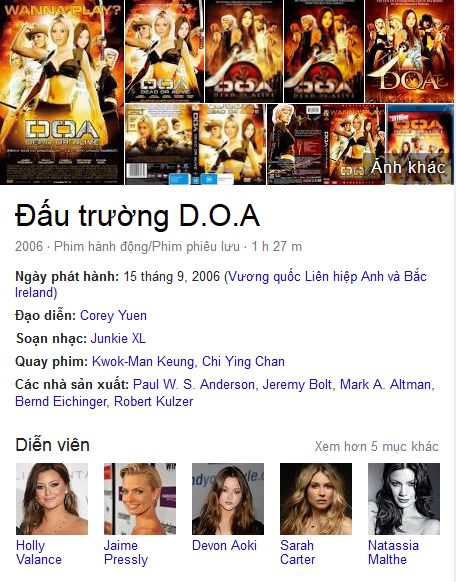Open the Jeremy Bolt producer link
The height and width of the screenshot is (582, 456).
(x=297, y=385)
